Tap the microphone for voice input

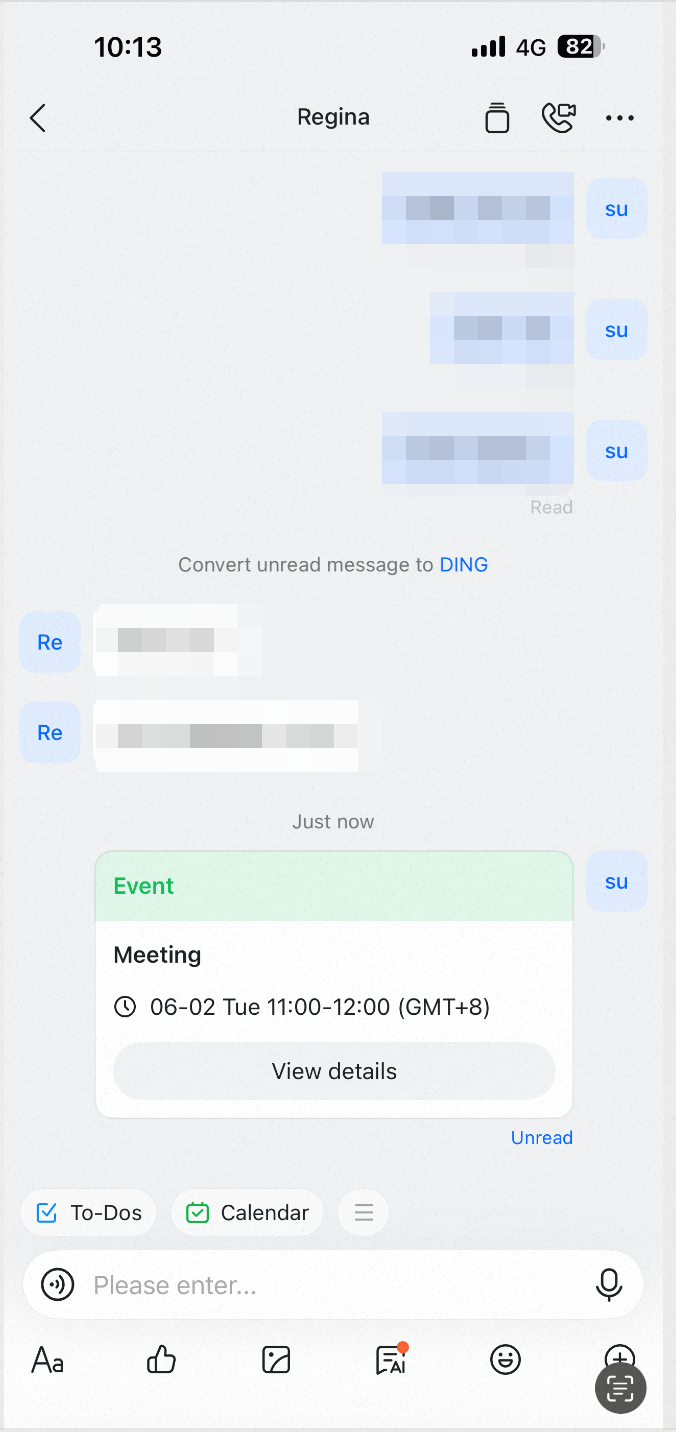tap(609, 1284)
